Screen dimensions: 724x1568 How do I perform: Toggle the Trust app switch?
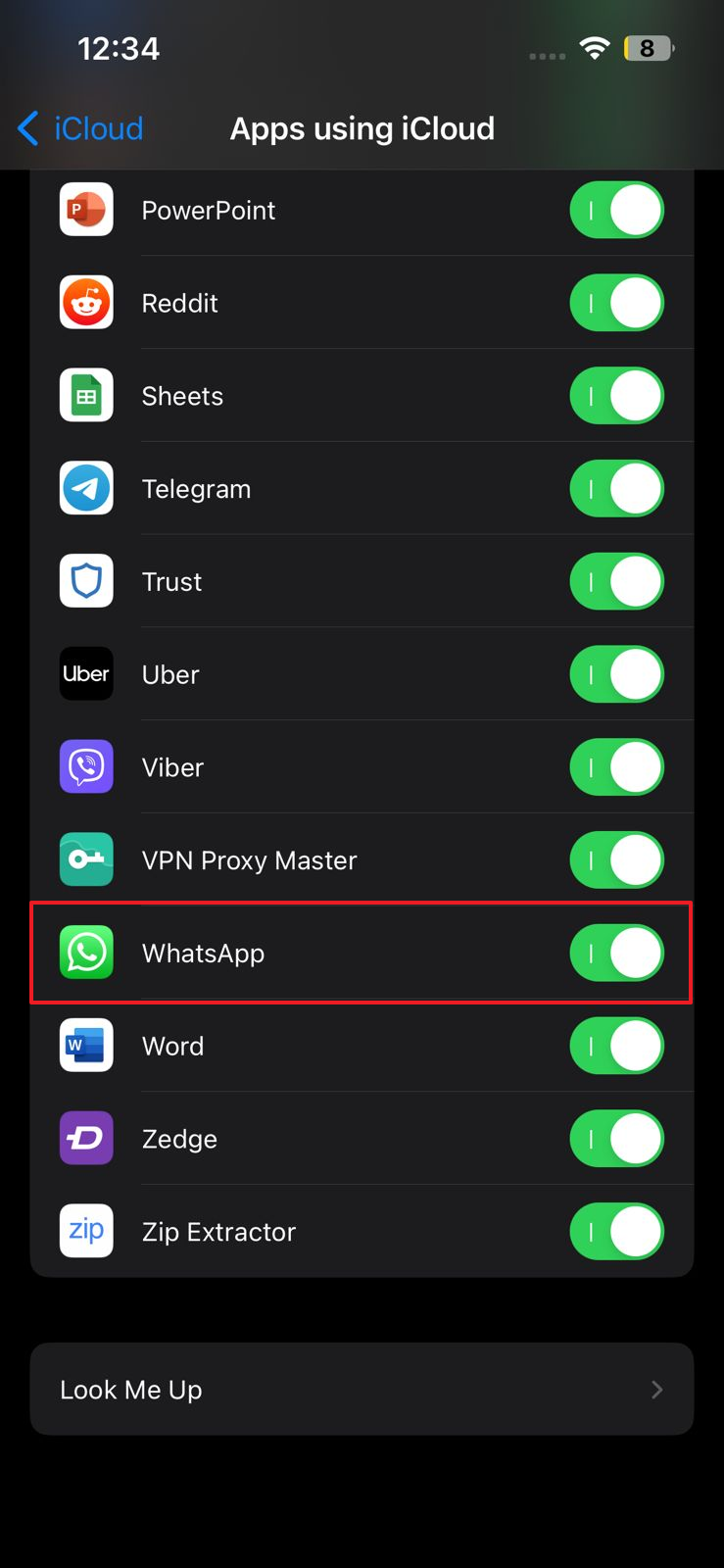617,581
